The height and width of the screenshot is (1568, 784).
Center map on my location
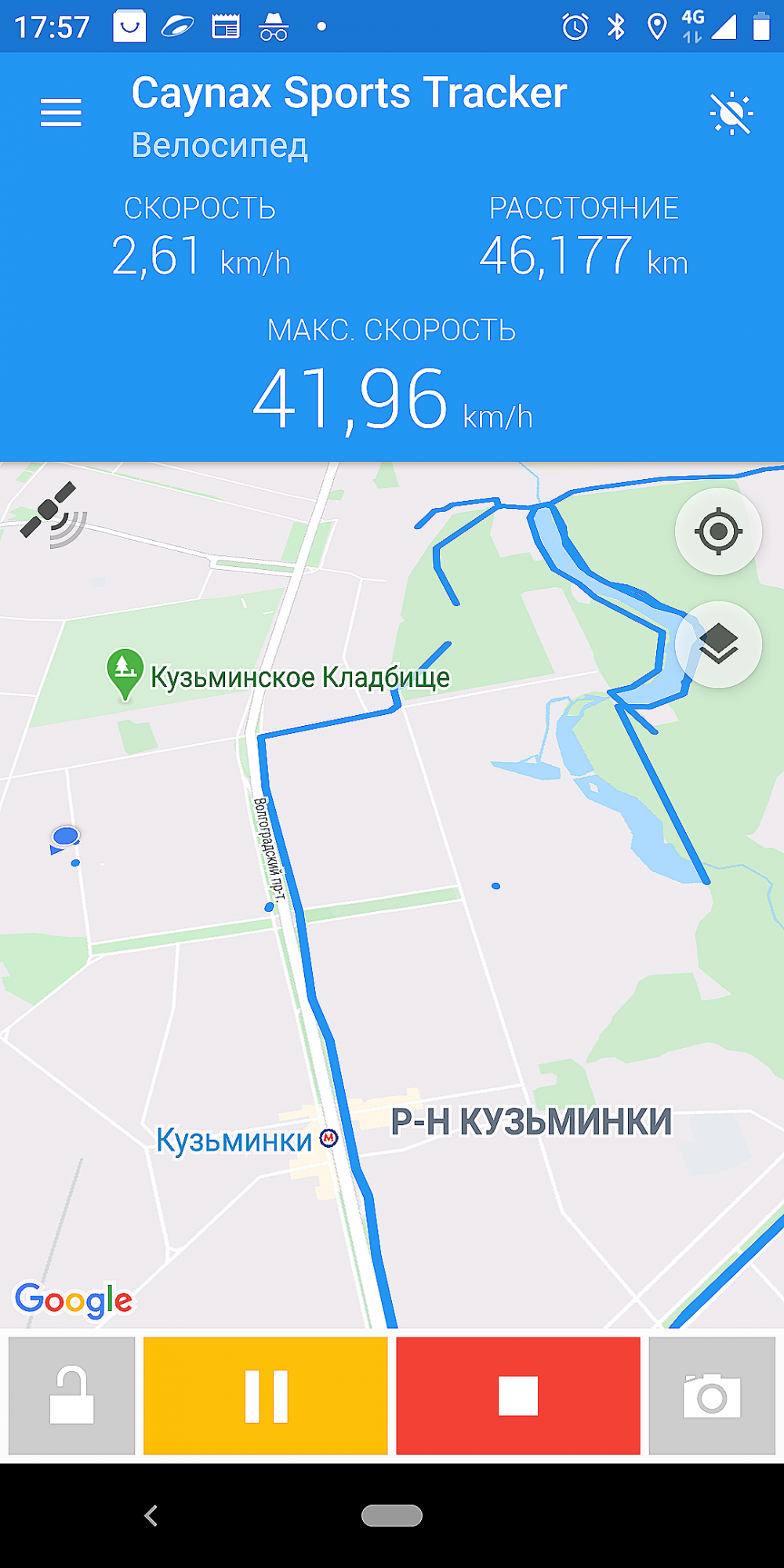pos(718,532)
